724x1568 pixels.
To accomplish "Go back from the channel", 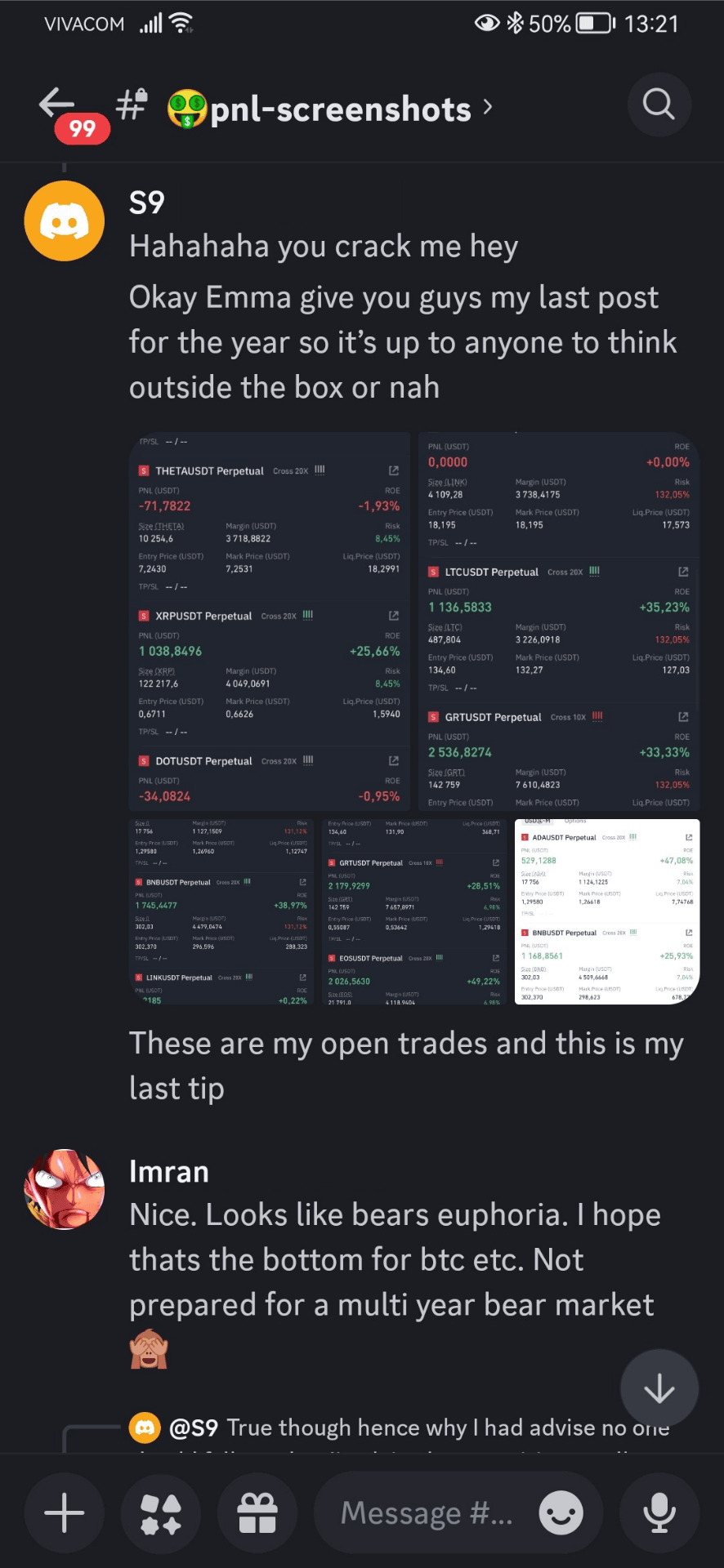I will point(57,104).
